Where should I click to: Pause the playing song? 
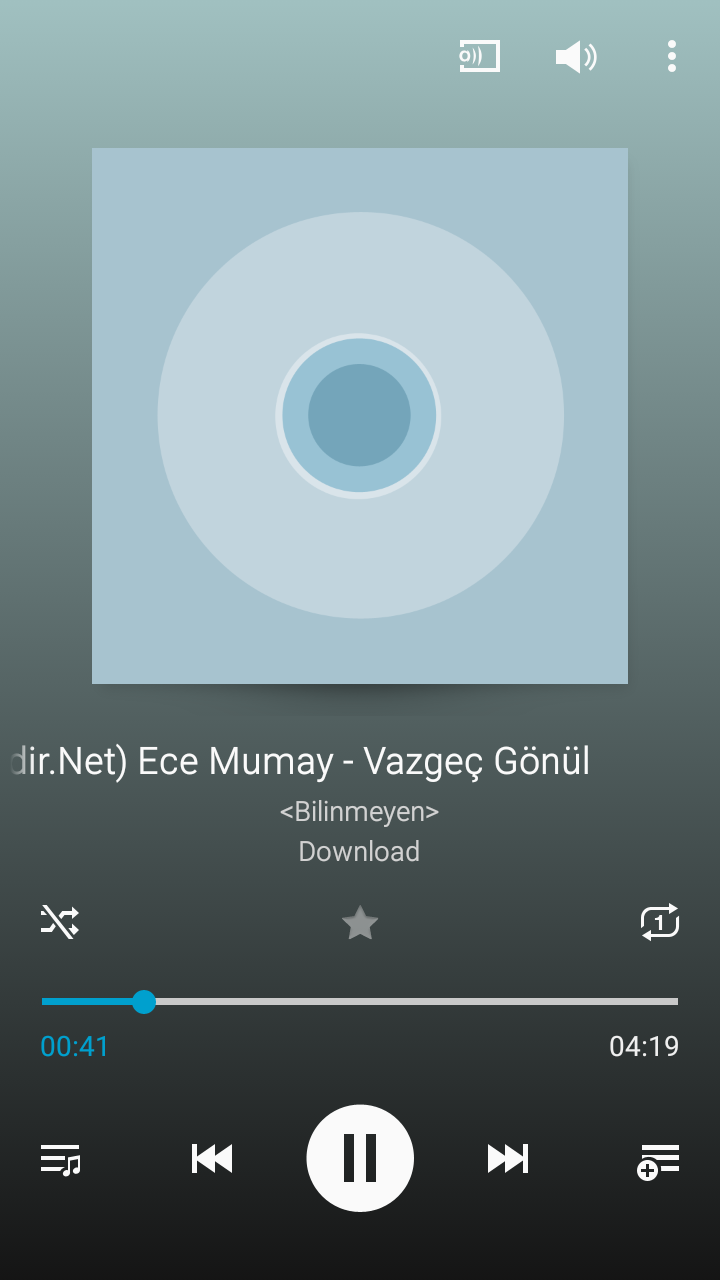pos(360,1158)
